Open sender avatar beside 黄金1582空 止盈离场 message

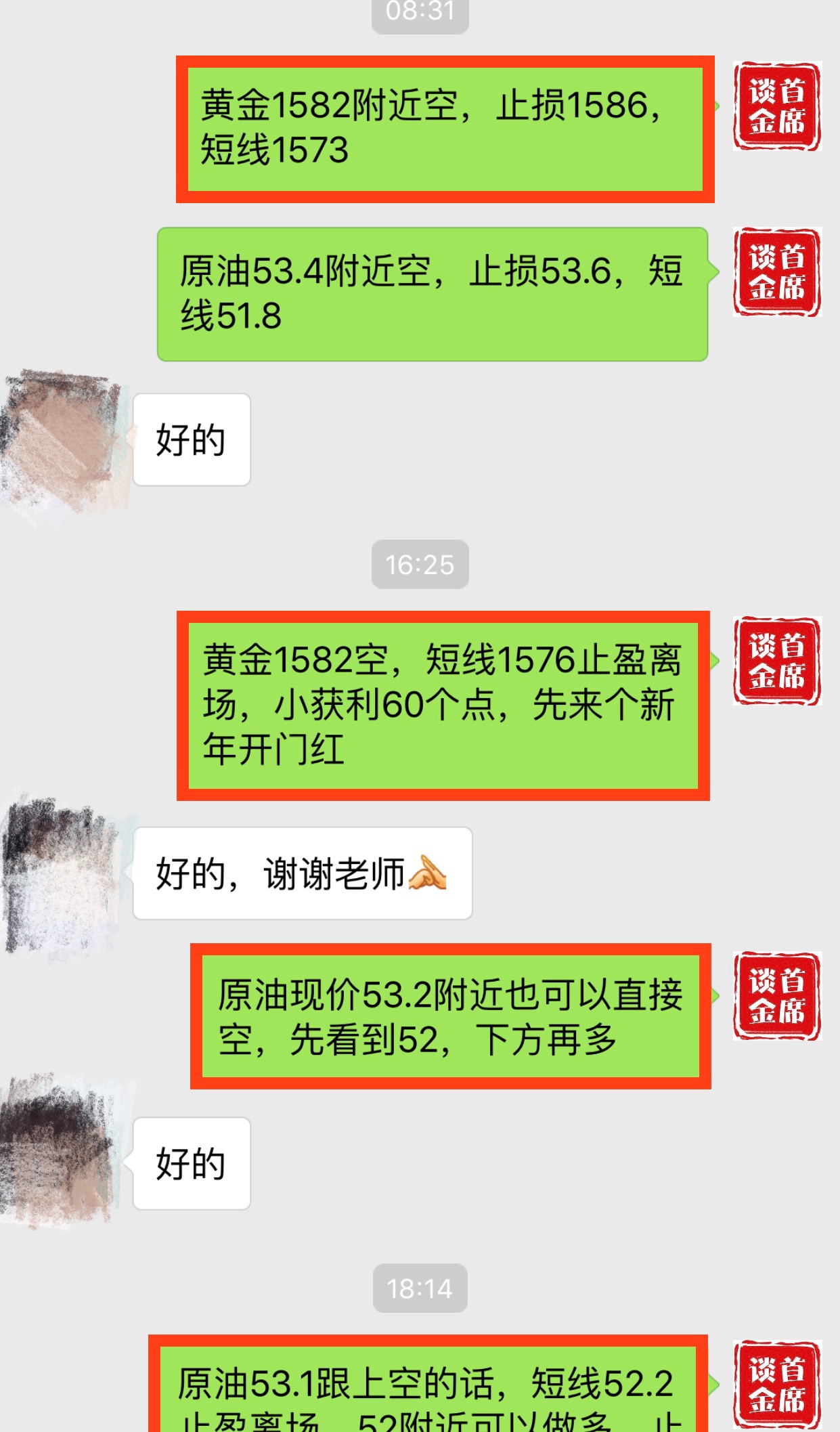click(x=776, y=661)
